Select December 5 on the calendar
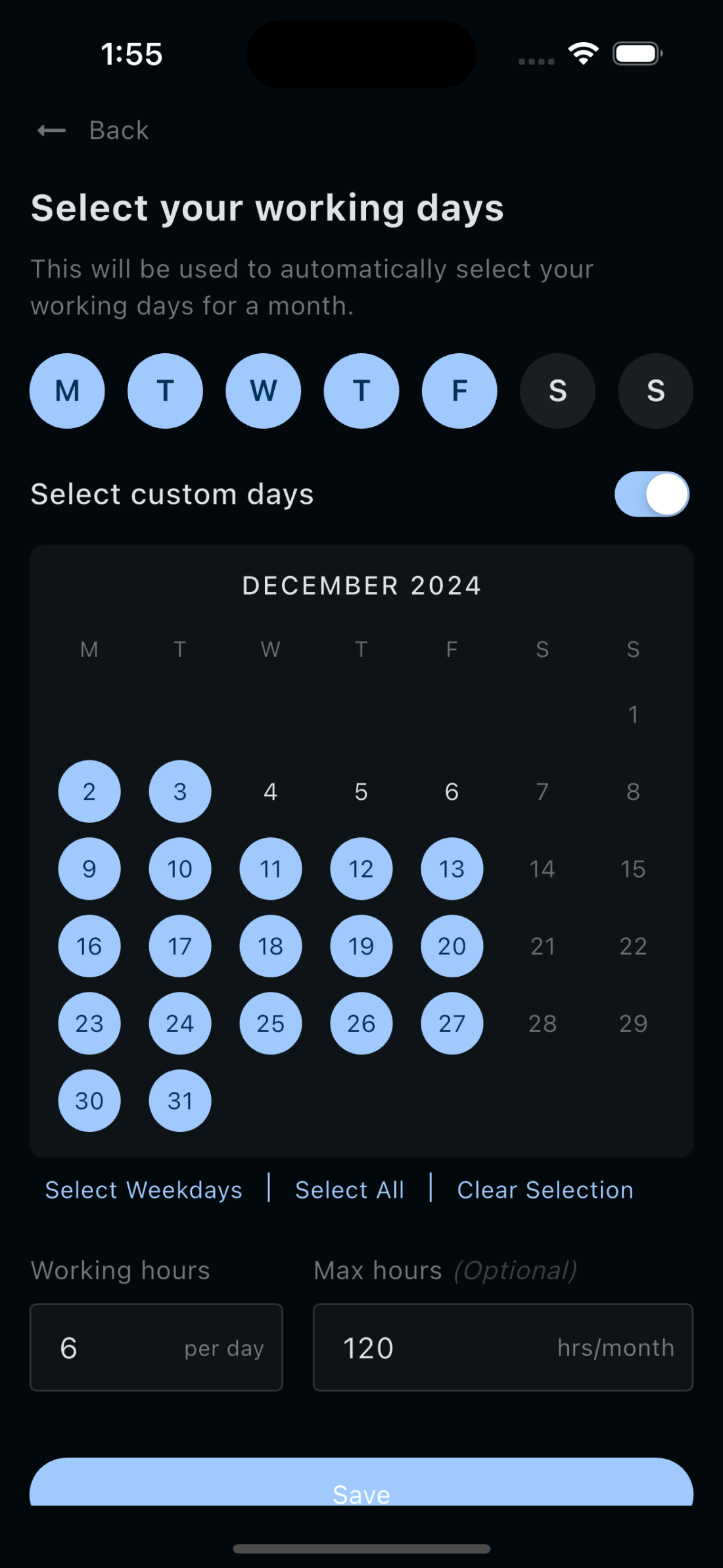This screenshot has width=723, height=1568. pyautogui.click(x=361, y=791)
